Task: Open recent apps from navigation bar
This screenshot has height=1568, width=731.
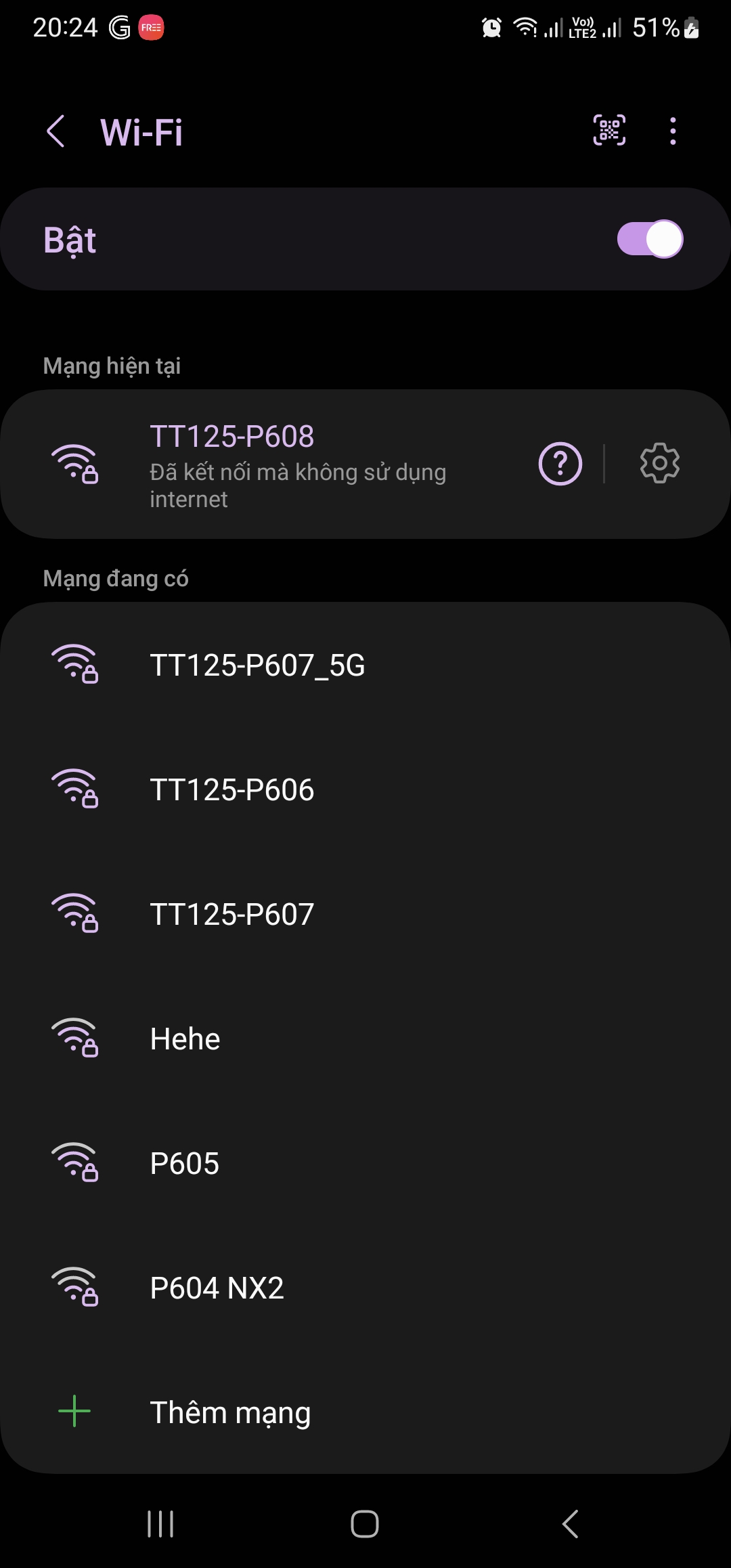Action: (x=160, y=1524)
